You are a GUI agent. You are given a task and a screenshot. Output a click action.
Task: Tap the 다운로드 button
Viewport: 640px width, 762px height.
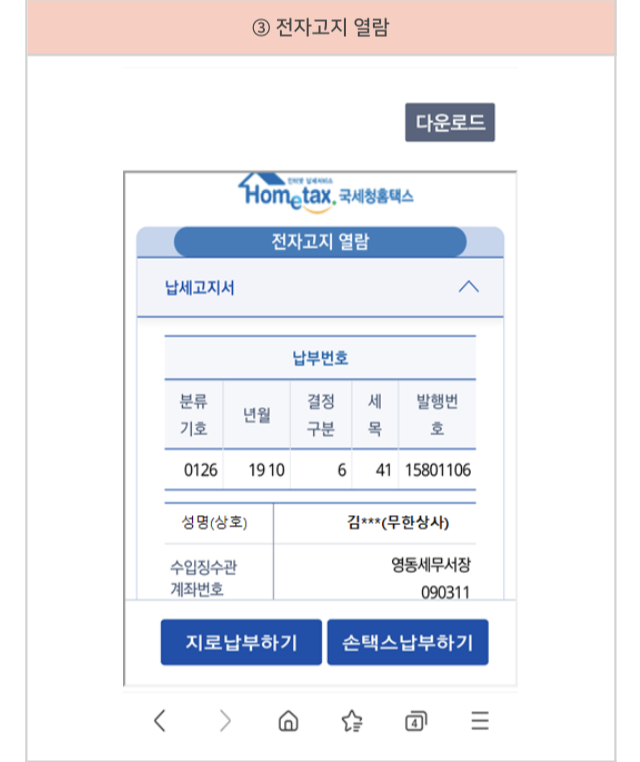(x=449, y=123)
